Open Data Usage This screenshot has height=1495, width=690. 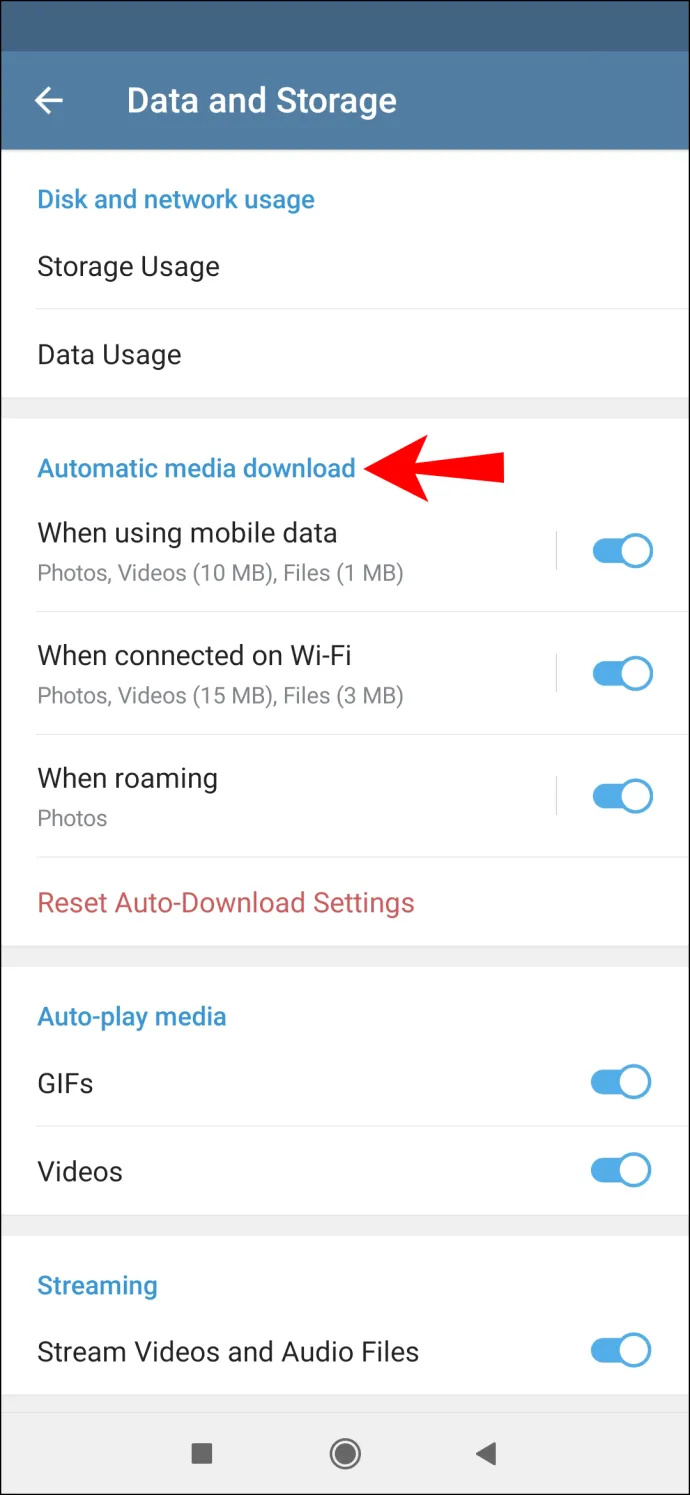[x=345, y=354]
